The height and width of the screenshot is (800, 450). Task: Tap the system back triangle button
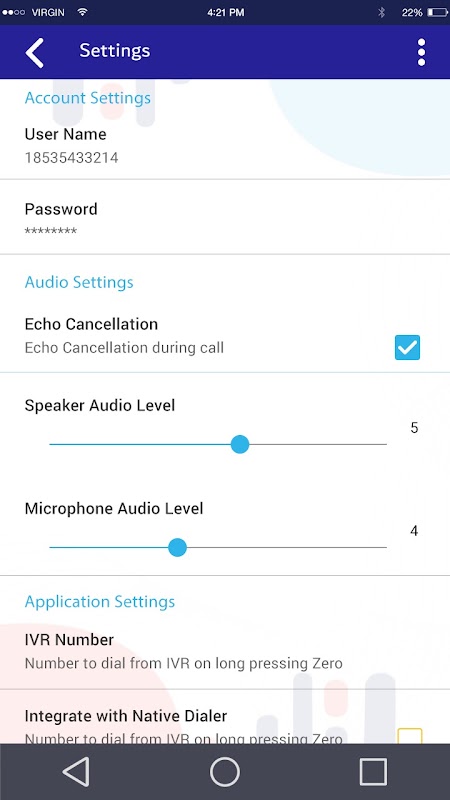tap(77, 771)
